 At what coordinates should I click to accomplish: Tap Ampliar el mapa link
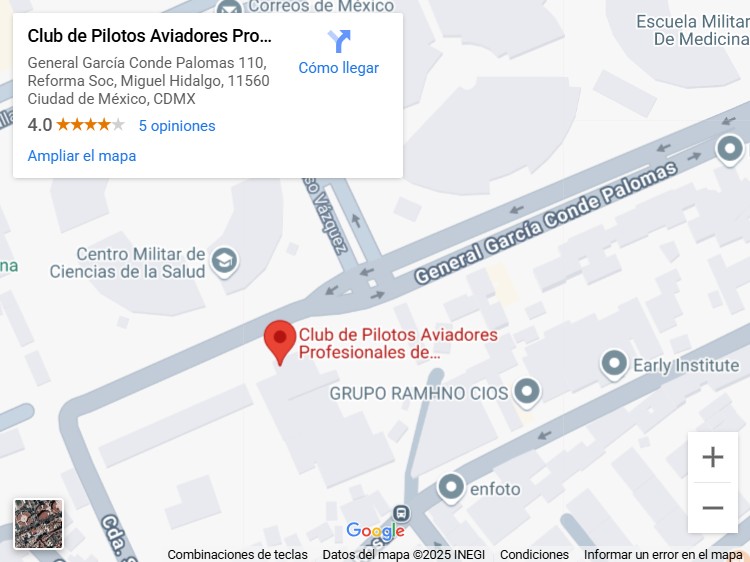(x=82, y=156)
